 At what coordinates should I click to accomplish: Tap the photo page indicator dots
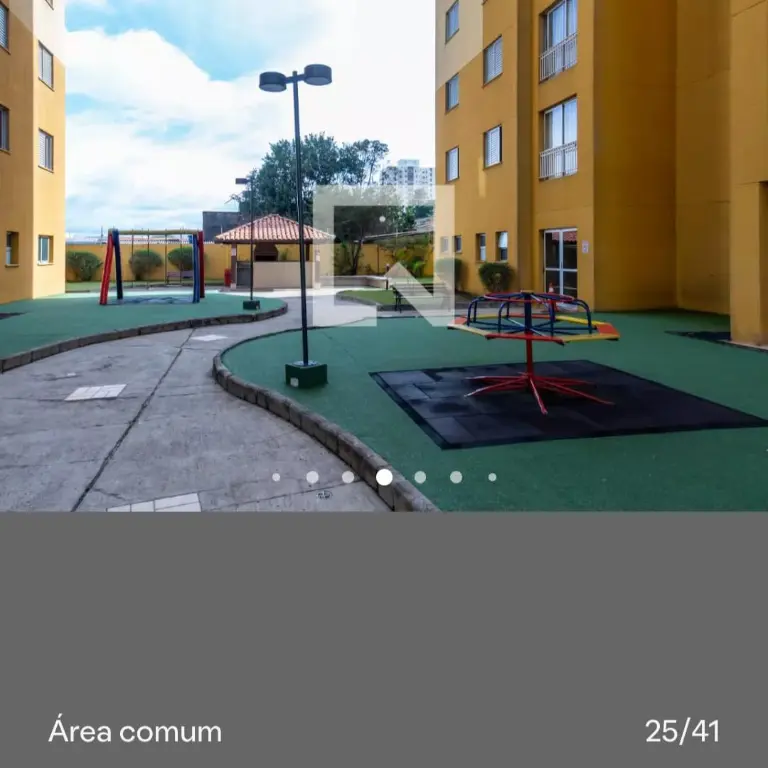[384, 477]
